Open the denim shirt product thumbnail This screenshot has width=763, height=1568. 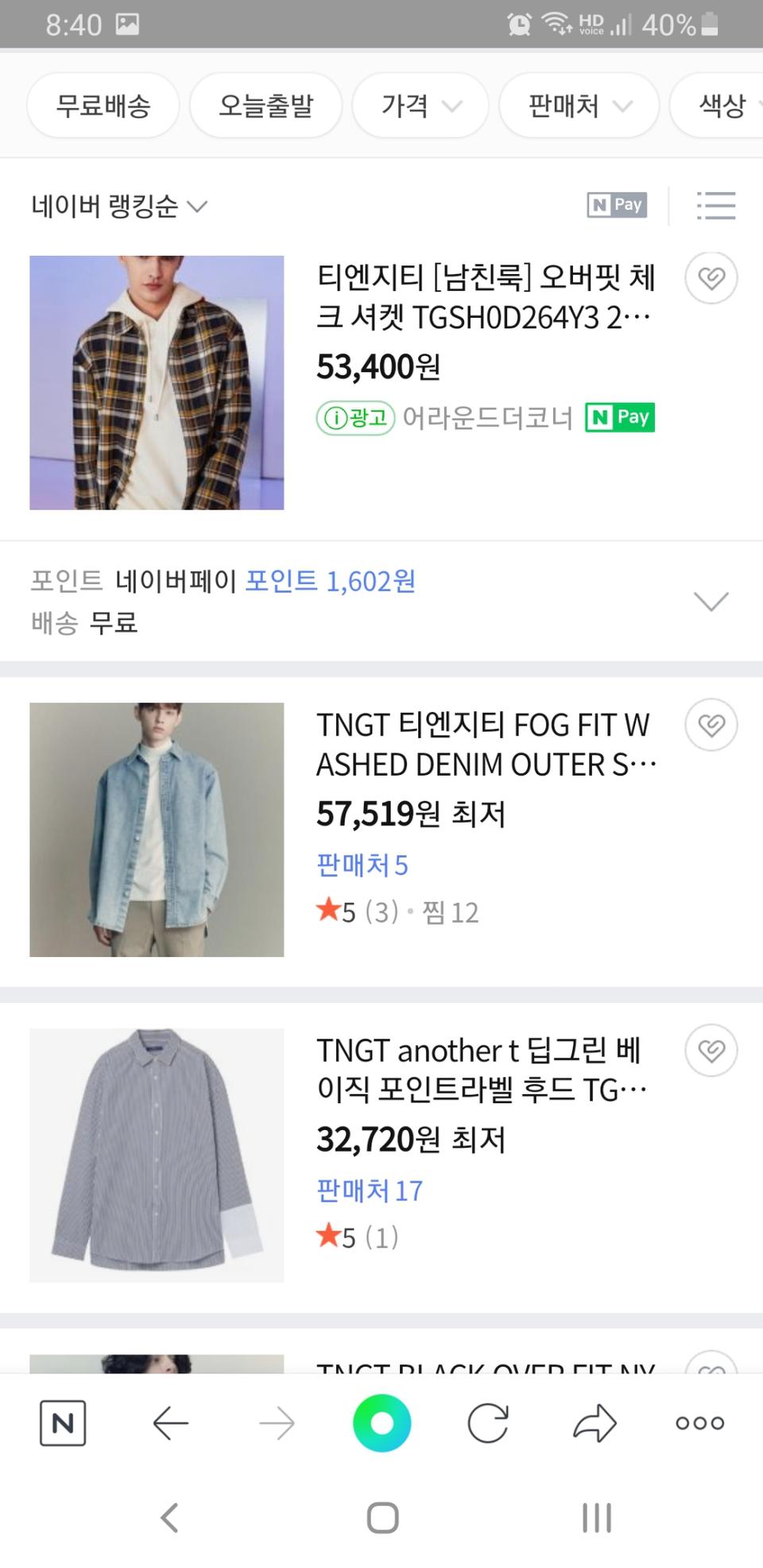click(156, 829)
